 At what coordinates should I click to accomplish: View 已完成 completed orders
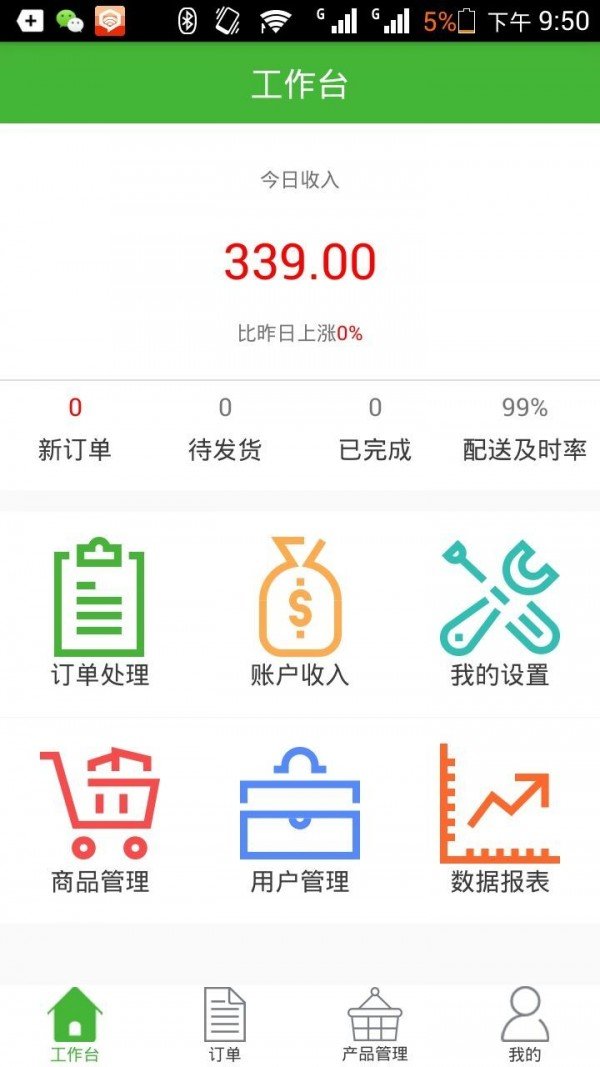375,430
